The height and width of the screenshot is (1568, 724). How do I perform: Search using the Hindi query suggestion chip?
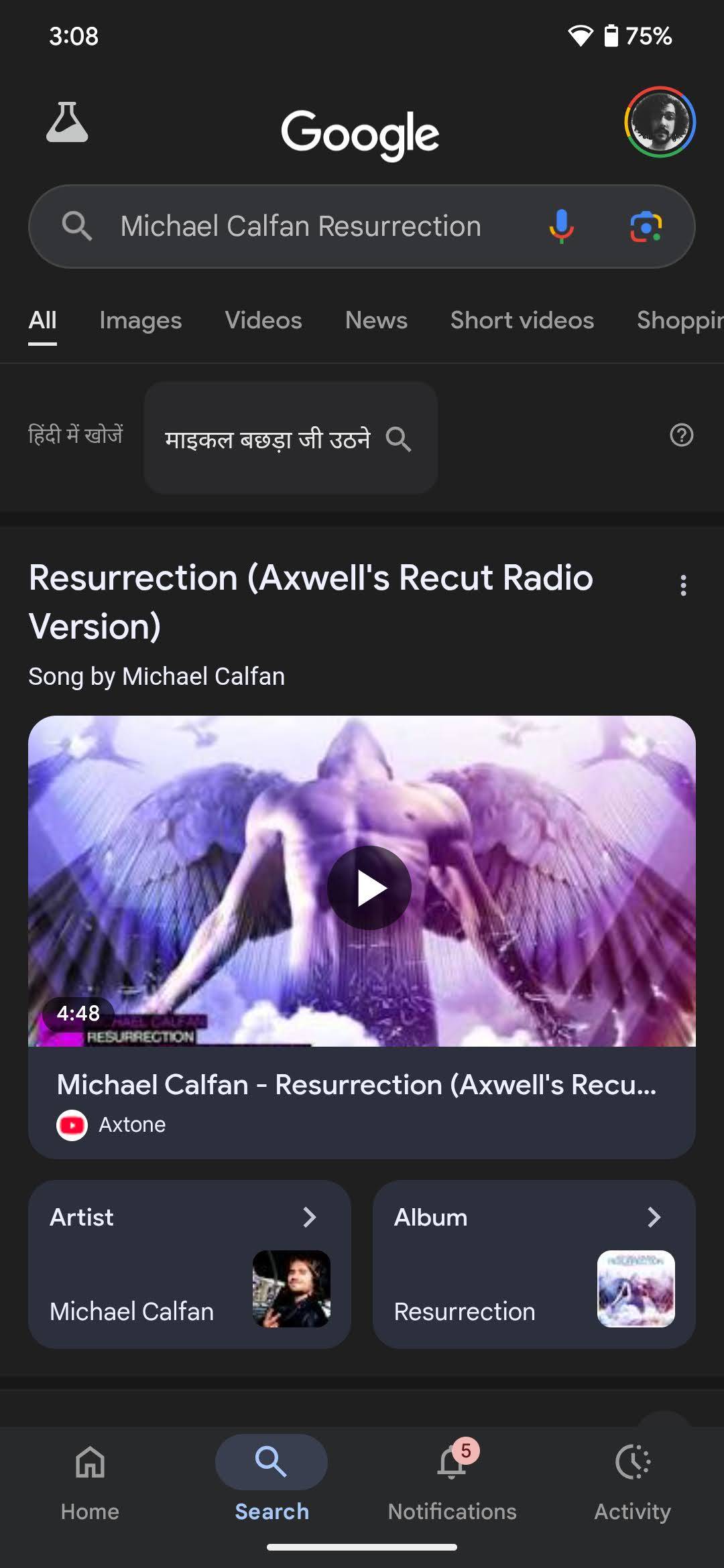290,439
